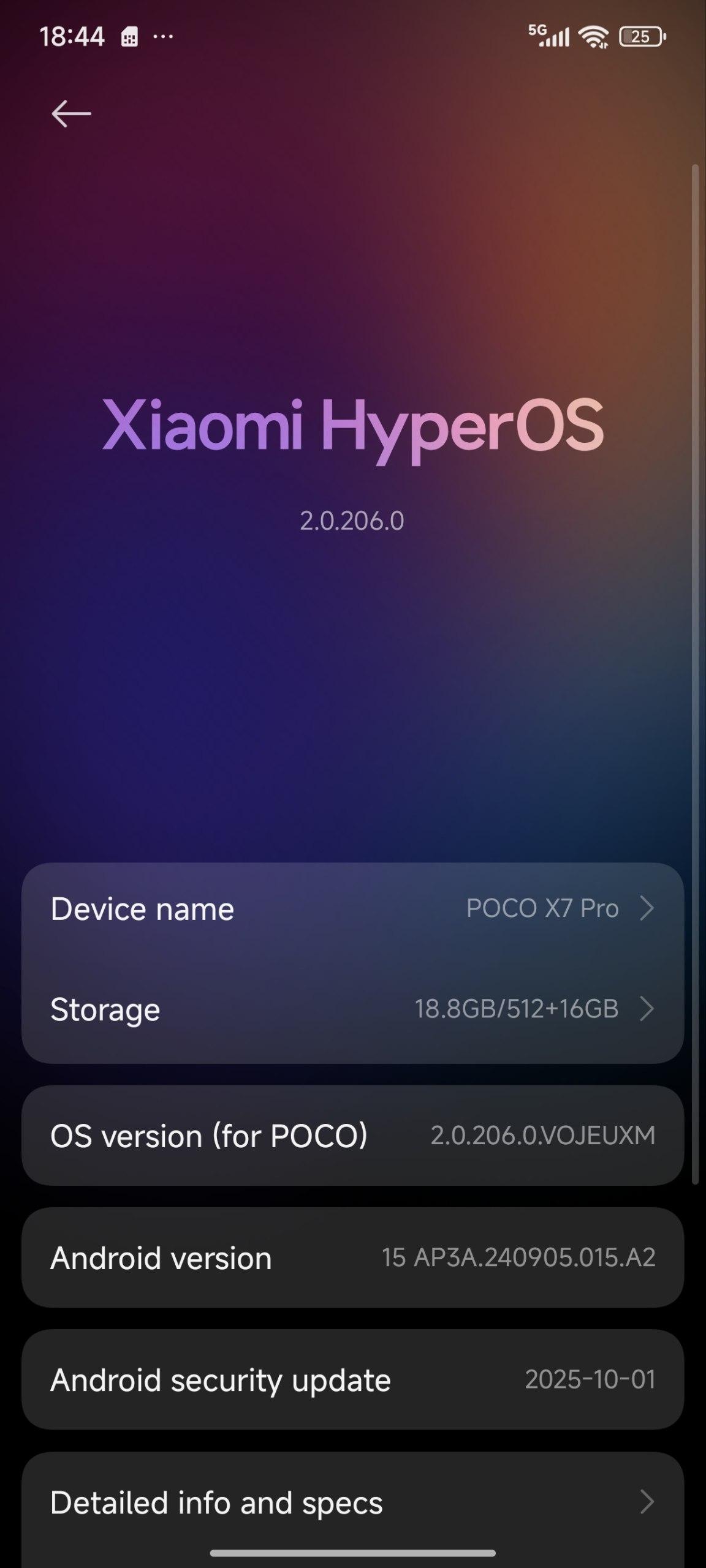Open Detailed info and specs
This screenshot has width=706, height=1568.
pos(352,1503)
